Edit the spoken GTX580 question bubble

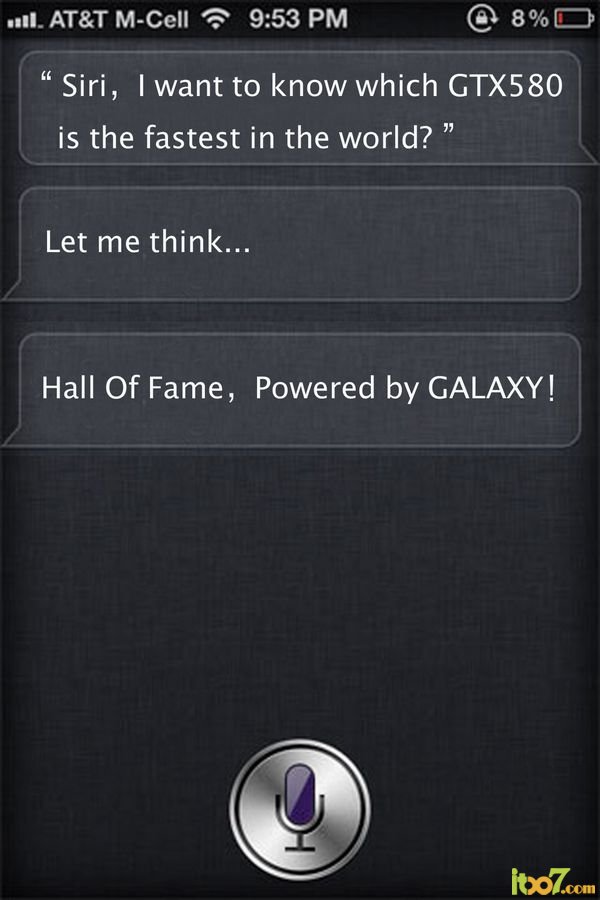click(300, 111)
